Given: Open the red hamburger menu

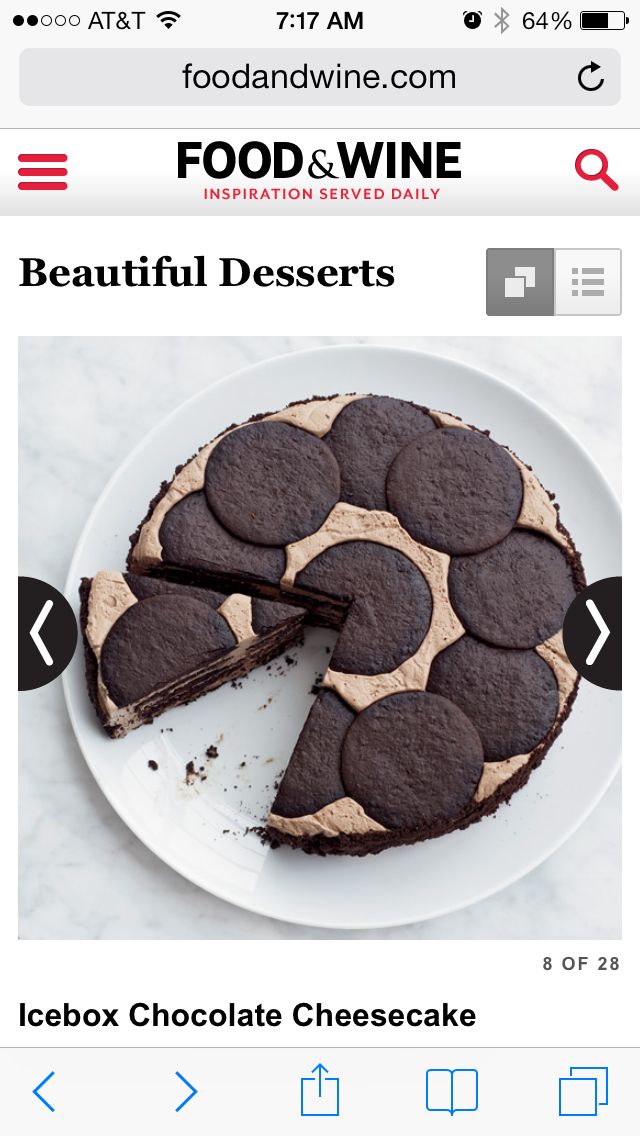Looking at the screenshot, I should pos(43,172).
